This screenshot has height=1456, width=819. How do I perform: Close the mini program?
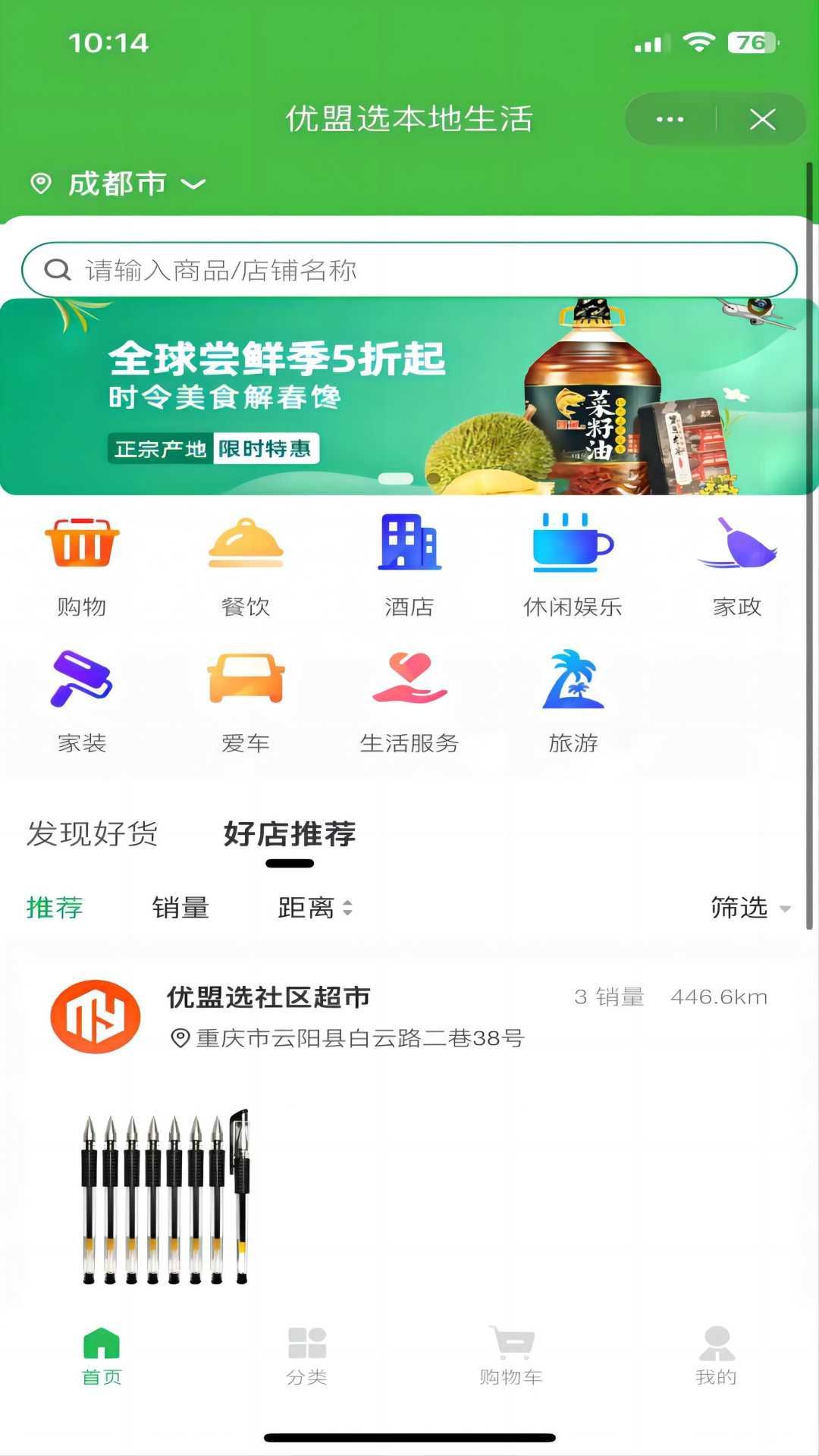(x=762, y=119)
